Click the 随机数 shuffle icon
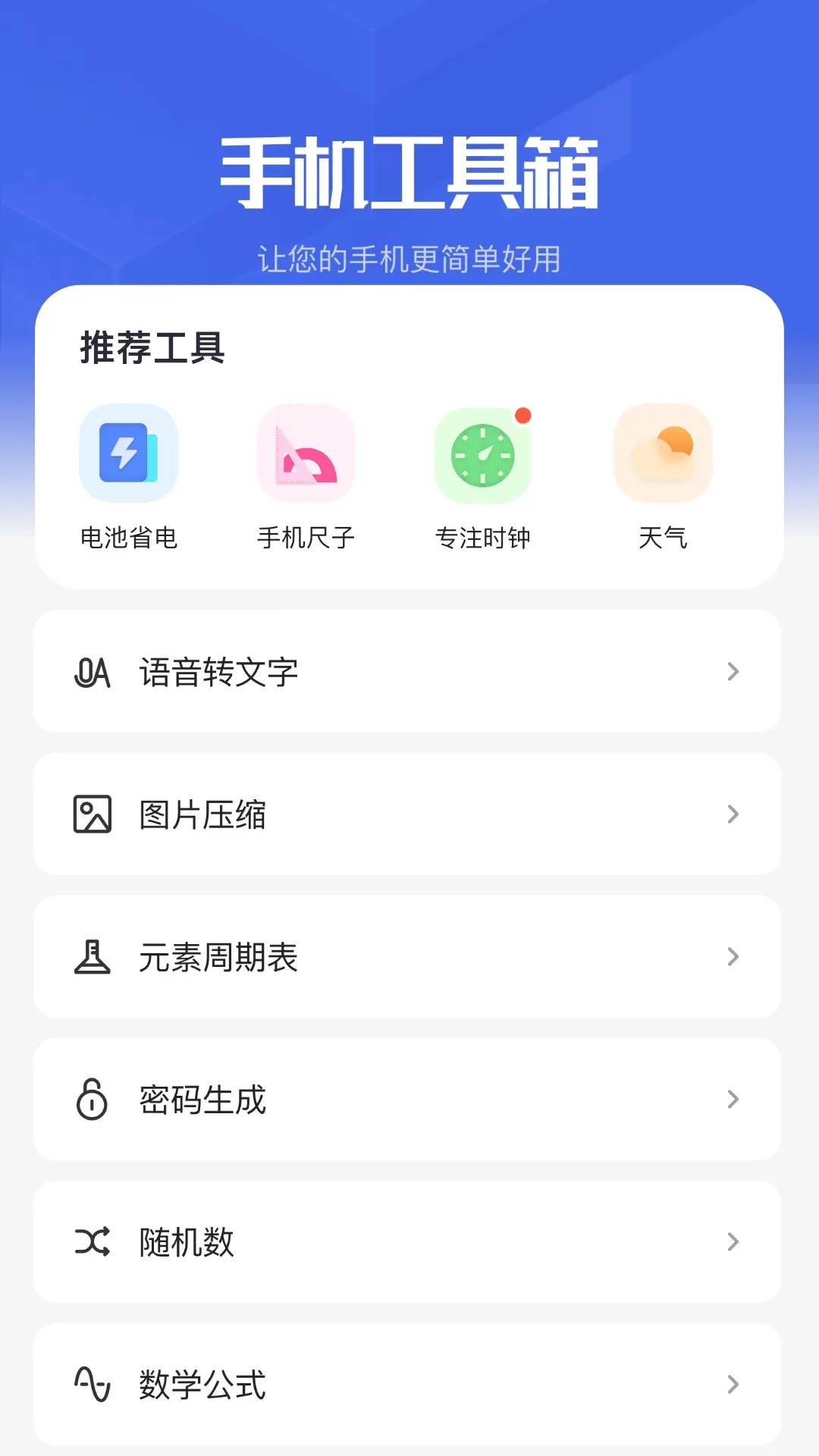Screen dimensions: 819x1456 pos(93,1241)
